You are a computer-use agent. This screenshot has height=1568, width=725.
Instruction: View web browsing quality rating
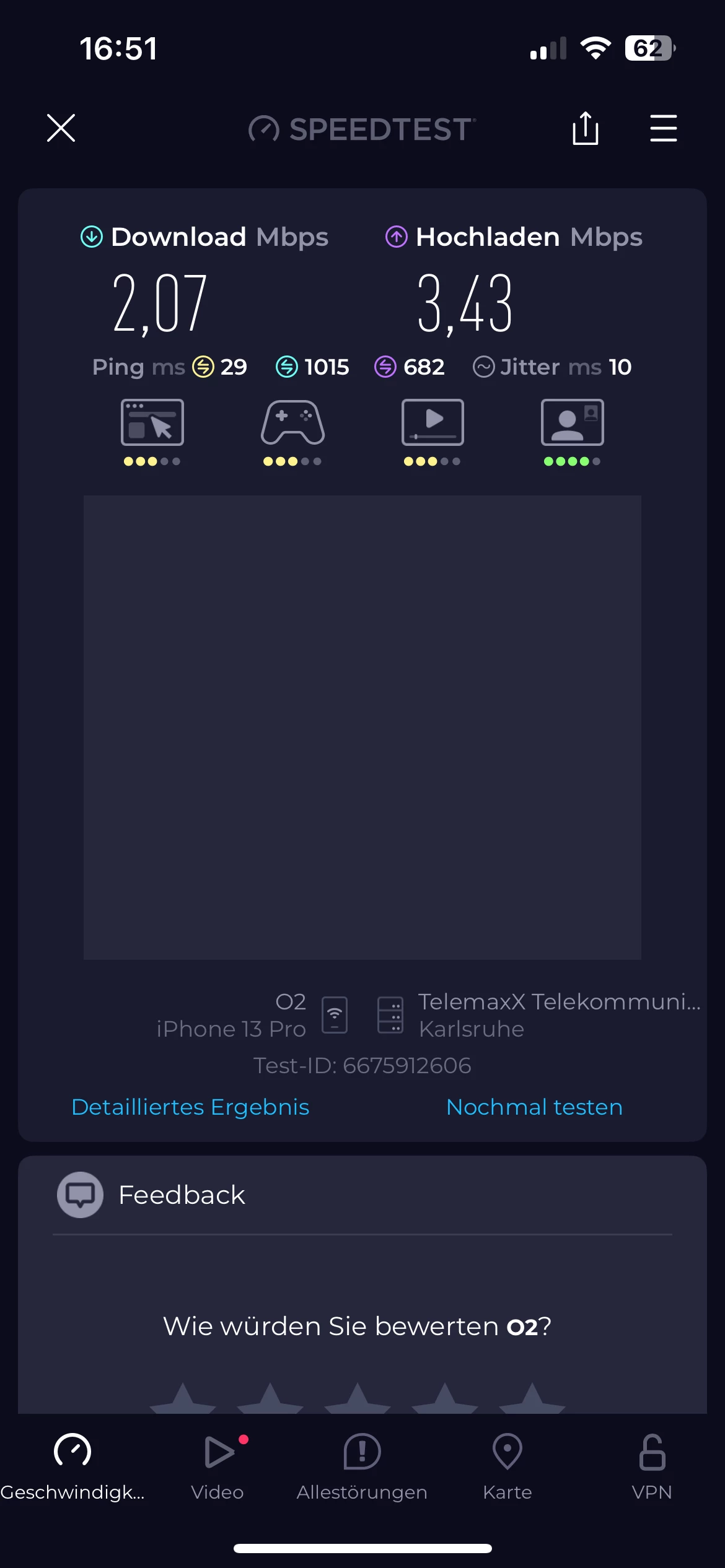pos(152,431)
